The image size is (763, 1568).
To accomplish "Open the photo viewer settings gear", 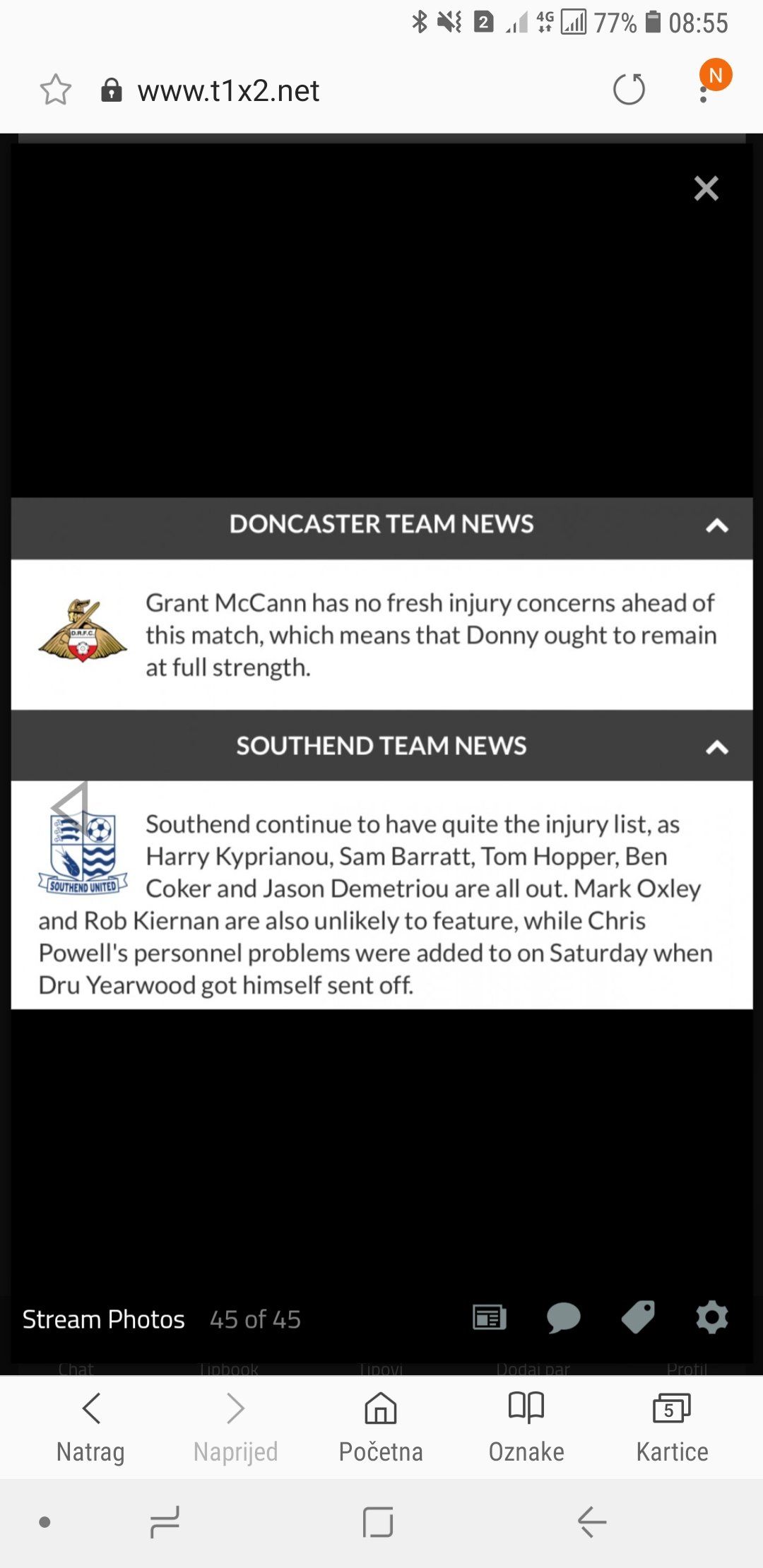I will coord(711,1318).
